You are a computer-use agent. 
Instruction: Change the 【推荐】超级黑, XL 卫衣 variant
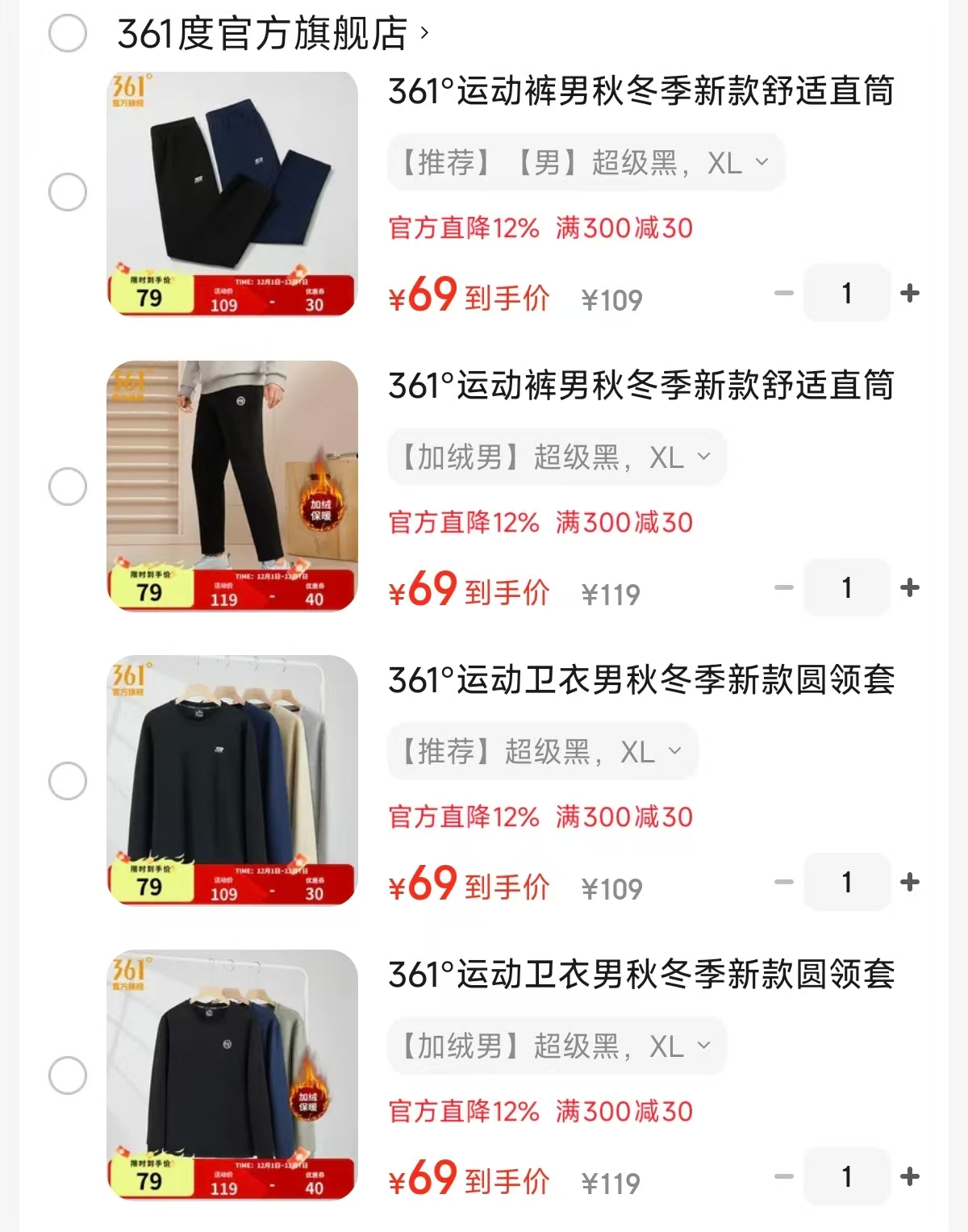point(542,752)
